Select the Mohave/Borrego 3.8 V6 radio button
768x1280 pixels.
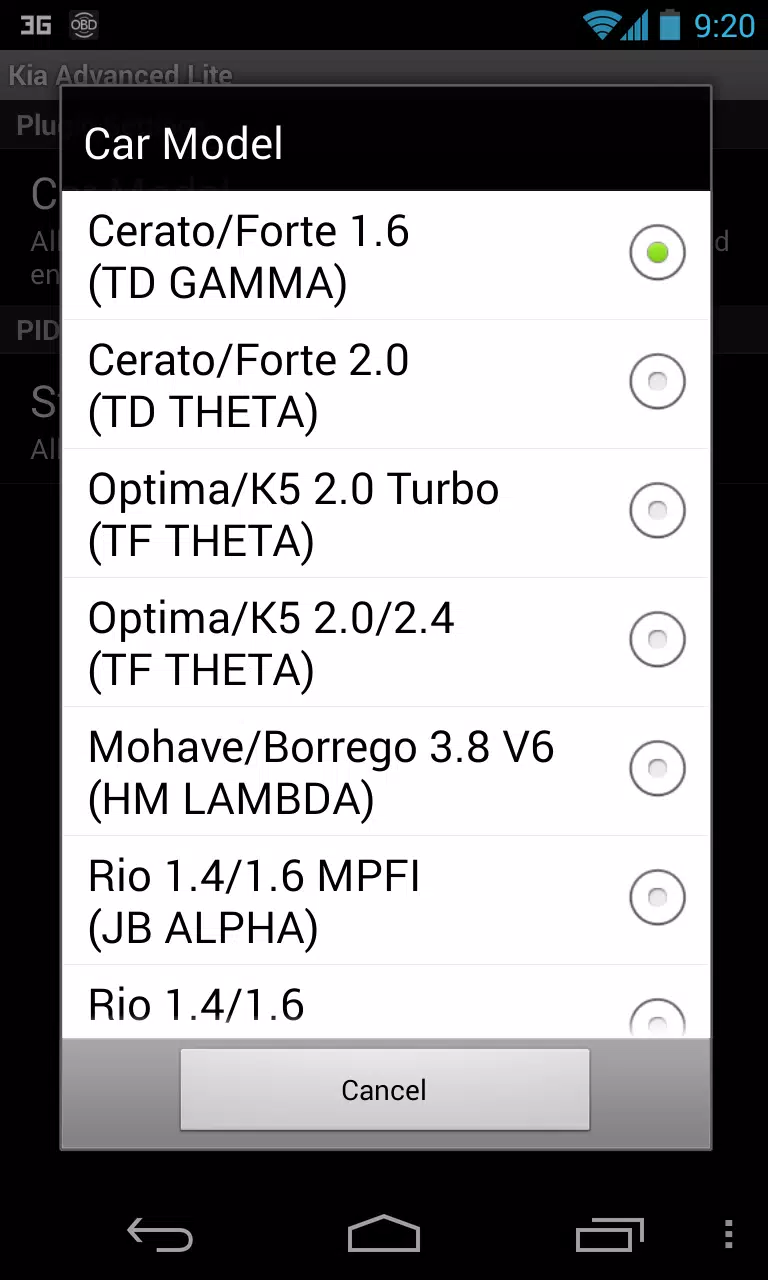657,768
